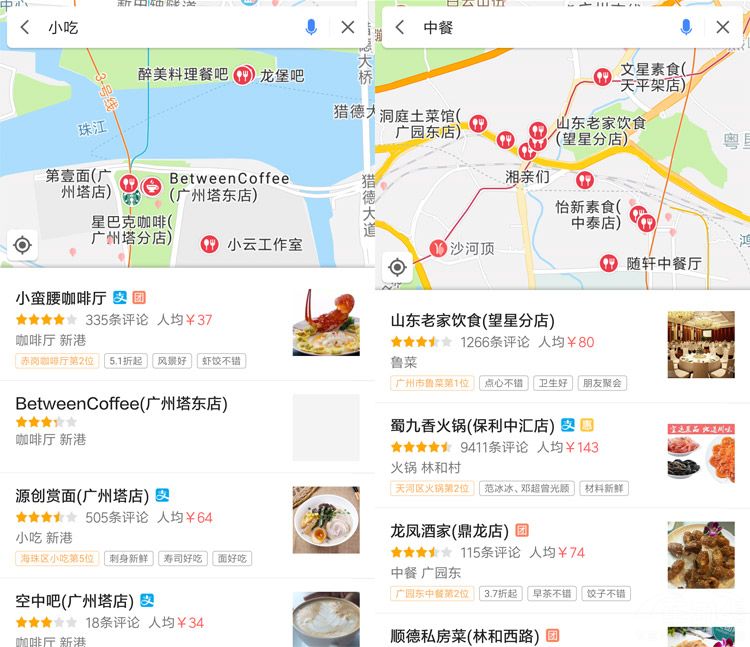The image size is (750, 647).
Task: Recenter the map near 沙河顶
Action: pos(397,267)
